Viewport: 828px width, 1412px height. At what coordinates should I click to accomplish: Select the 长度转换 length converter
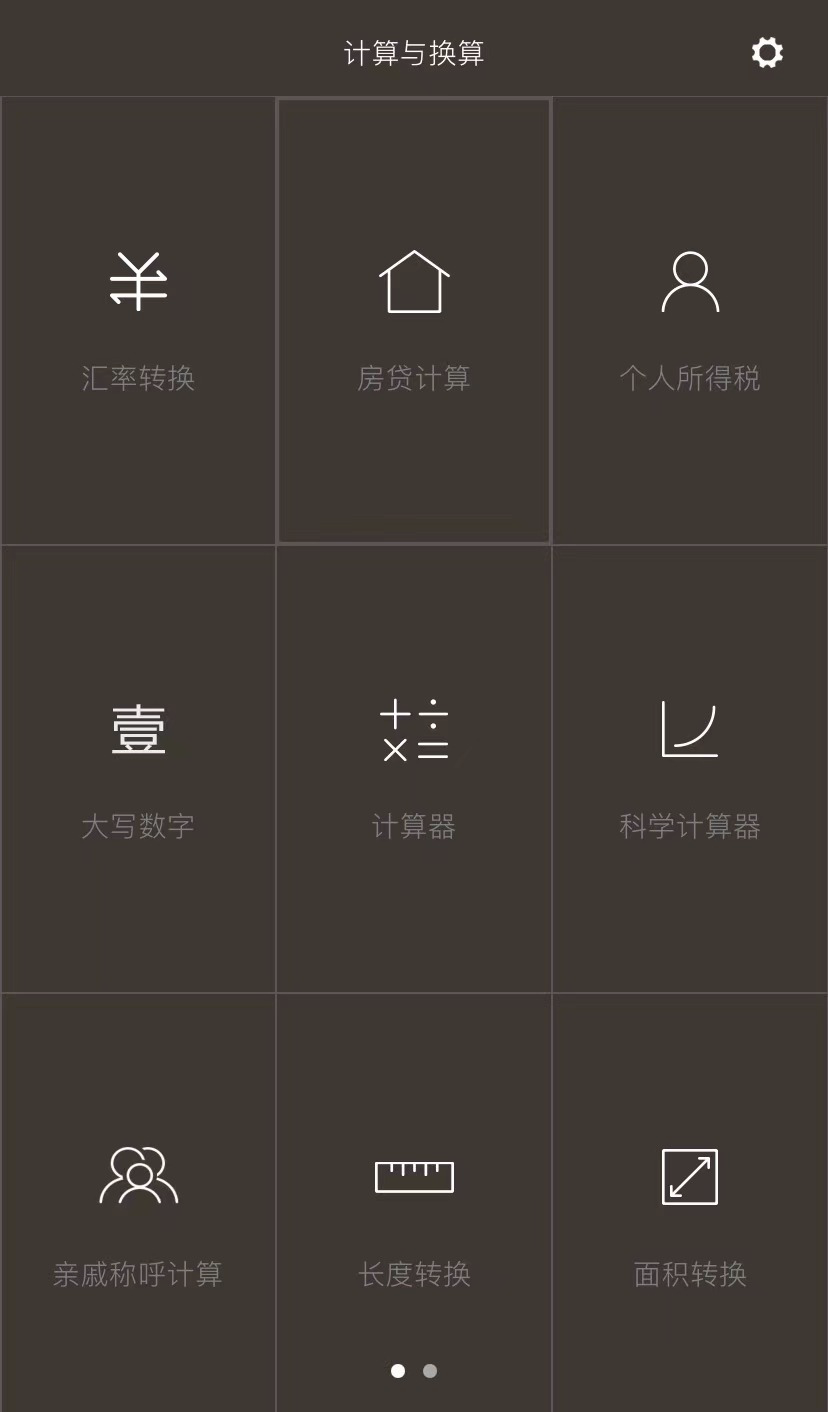414,1203
